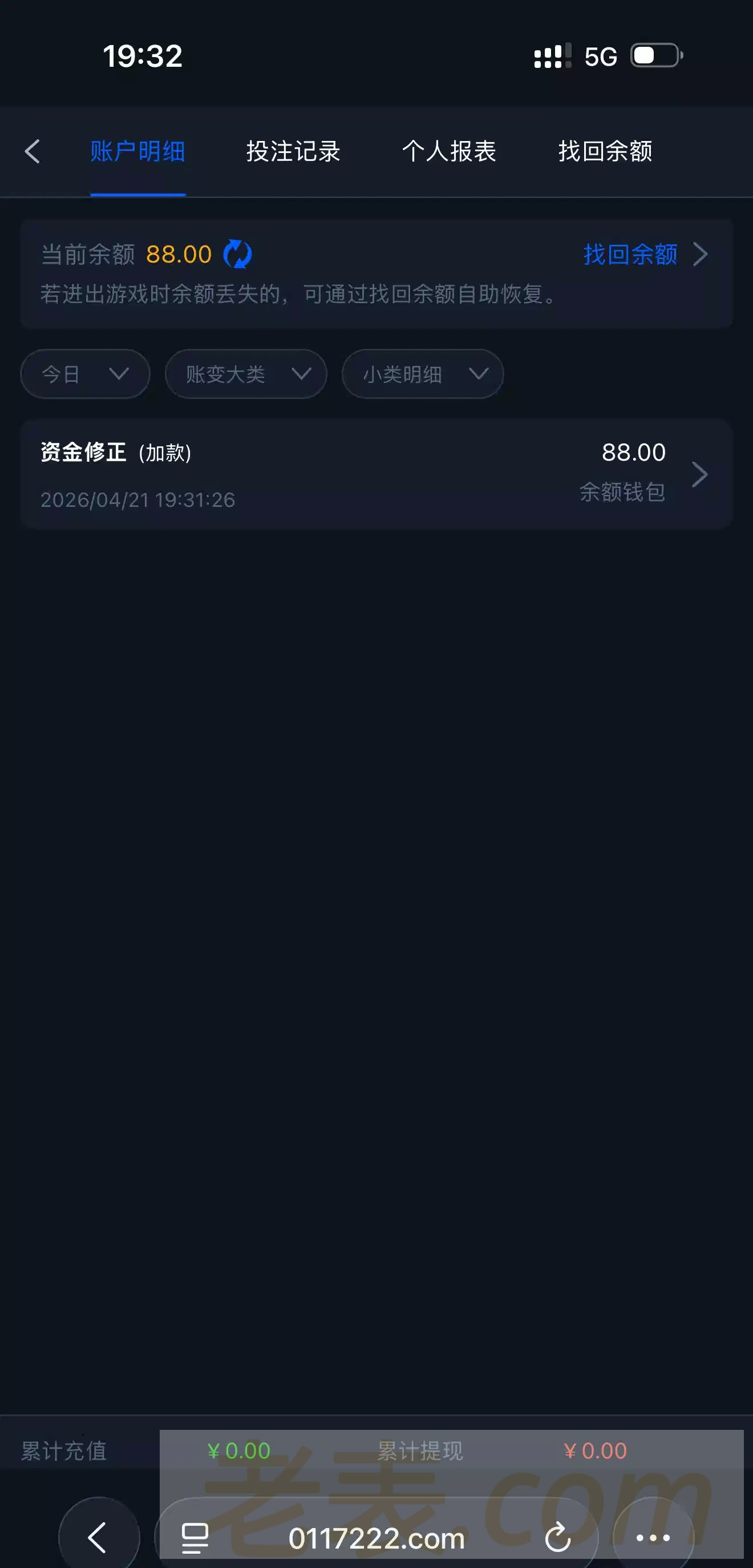Open the browser more options menu
This screenshot has width=753, height=1568.
click(x=653, y=1538)
